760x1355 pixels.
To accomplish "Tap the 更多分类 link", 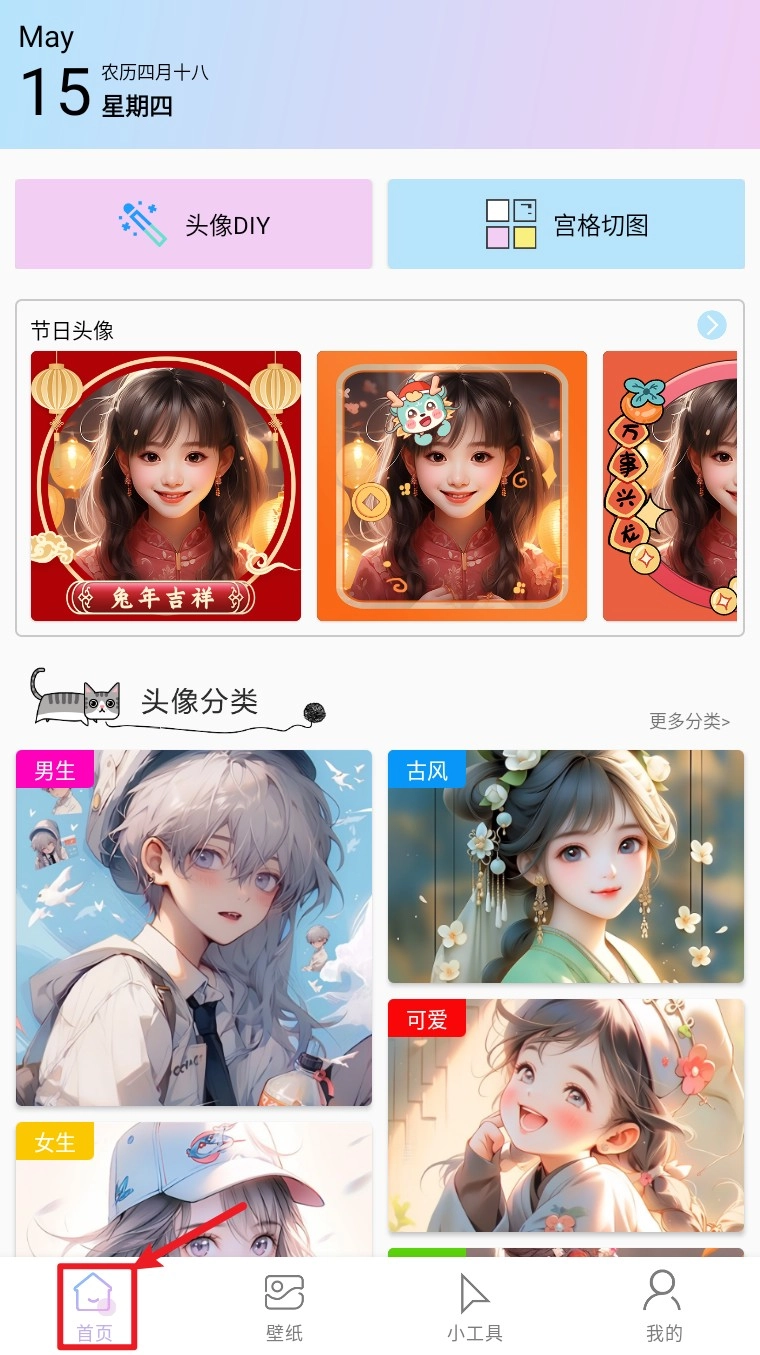I will (x=689, y=721).
